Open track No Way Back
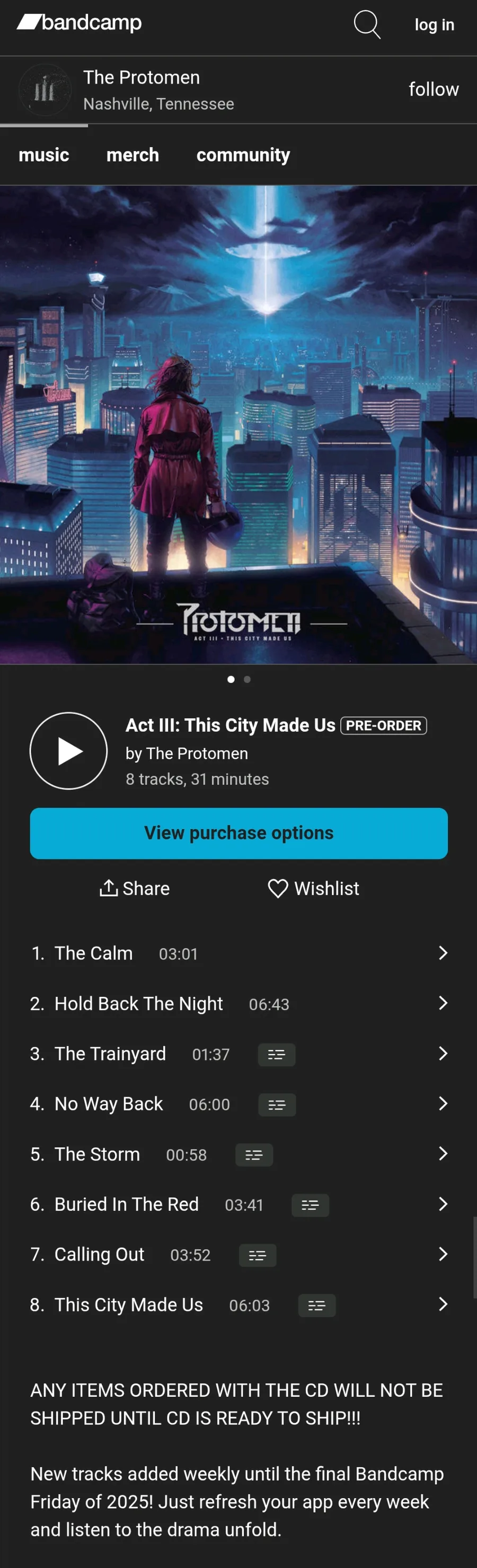 238,1103
